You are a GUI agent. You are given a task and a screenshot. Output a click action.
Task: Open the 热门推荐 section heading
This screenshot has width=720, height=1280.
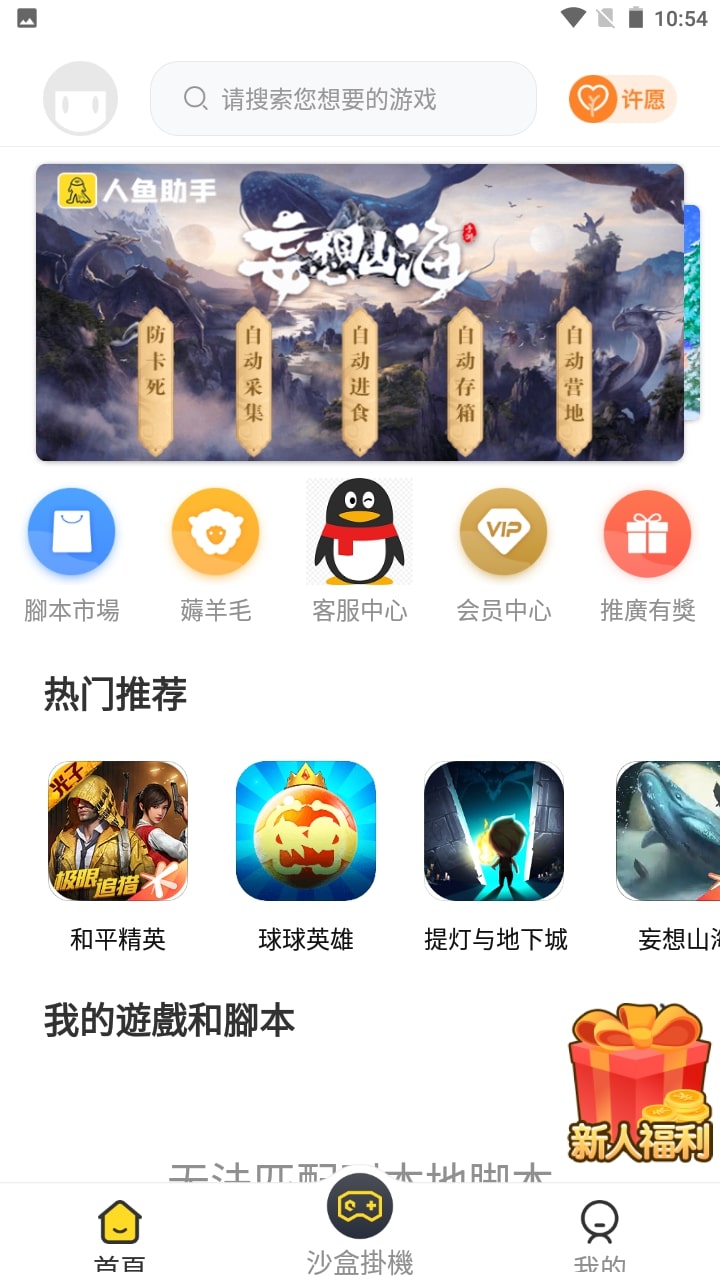(113, 694)
